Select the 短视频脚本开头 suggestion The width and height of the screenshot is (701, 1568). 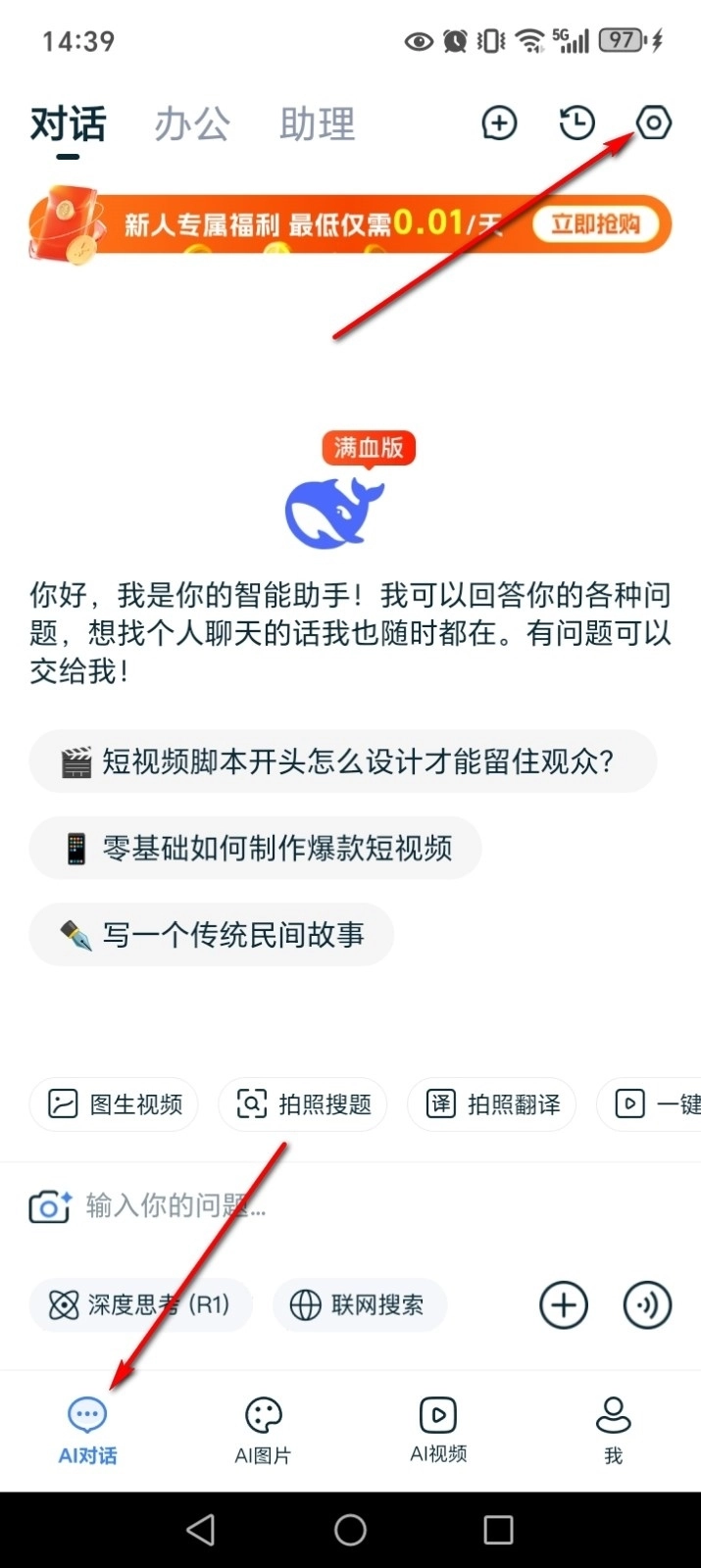[342, 761]
